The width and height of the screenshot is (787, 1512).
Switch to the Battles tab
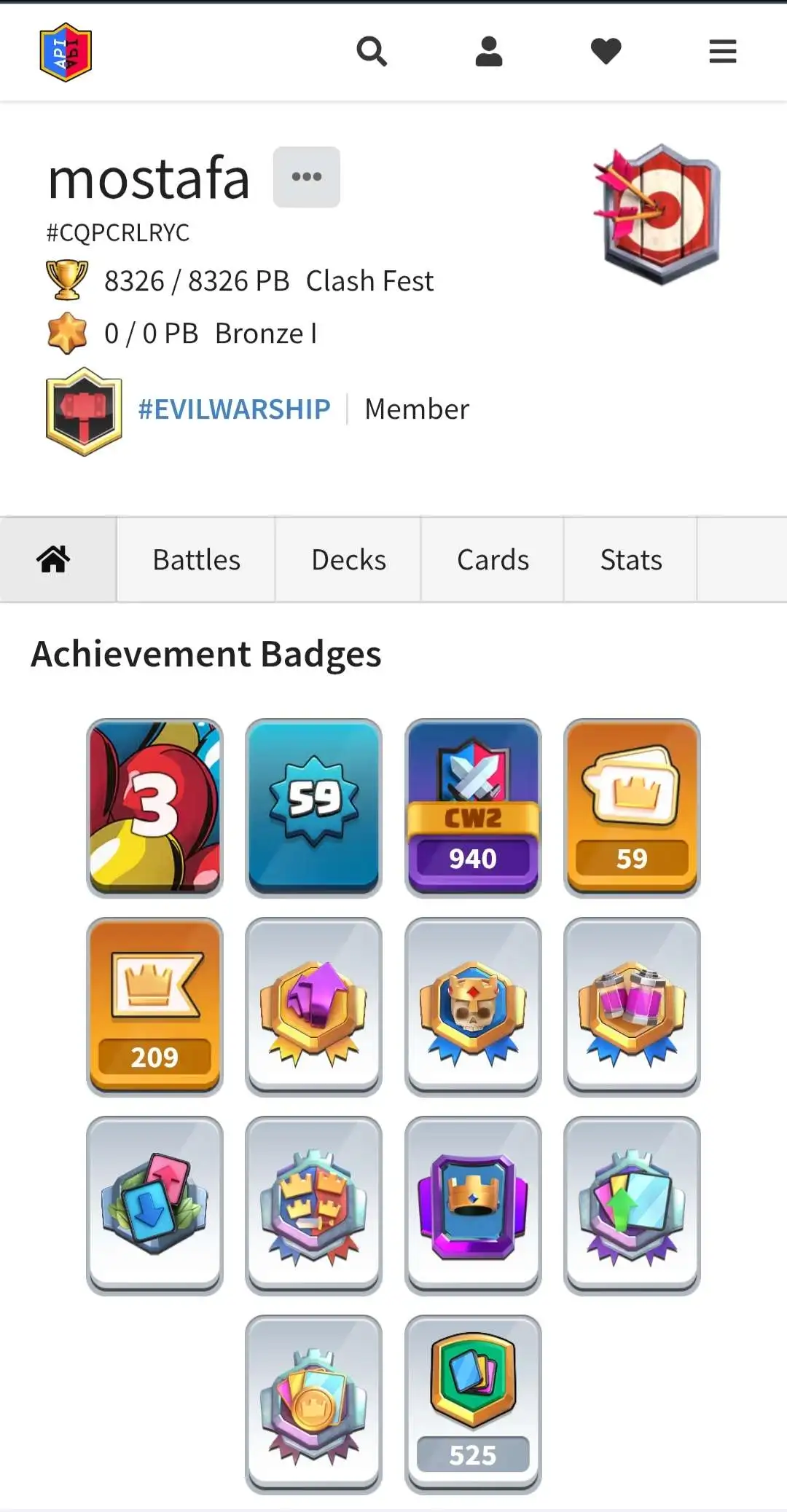[x=196, y=559]
